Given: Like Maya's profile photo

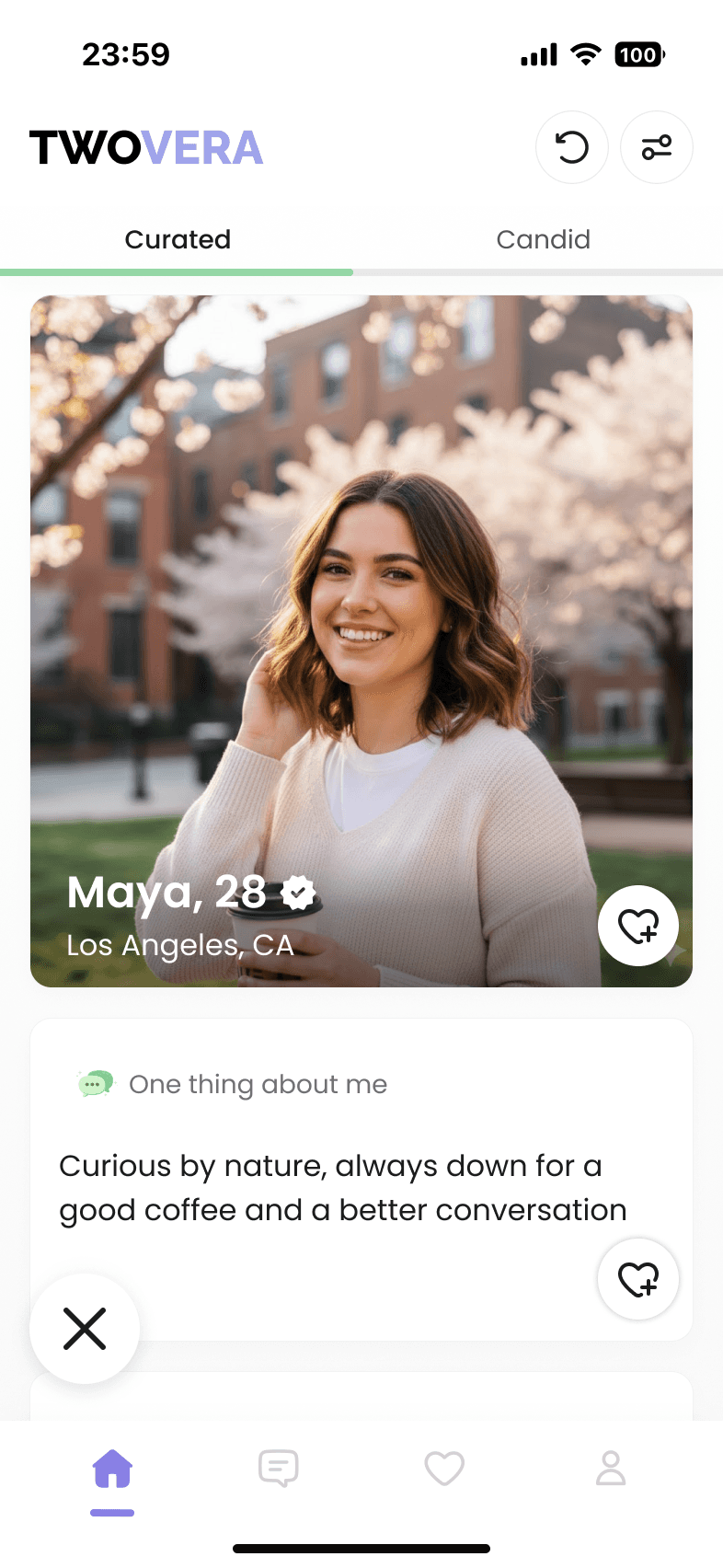Looking at the screenshot, I should (637, 926).
